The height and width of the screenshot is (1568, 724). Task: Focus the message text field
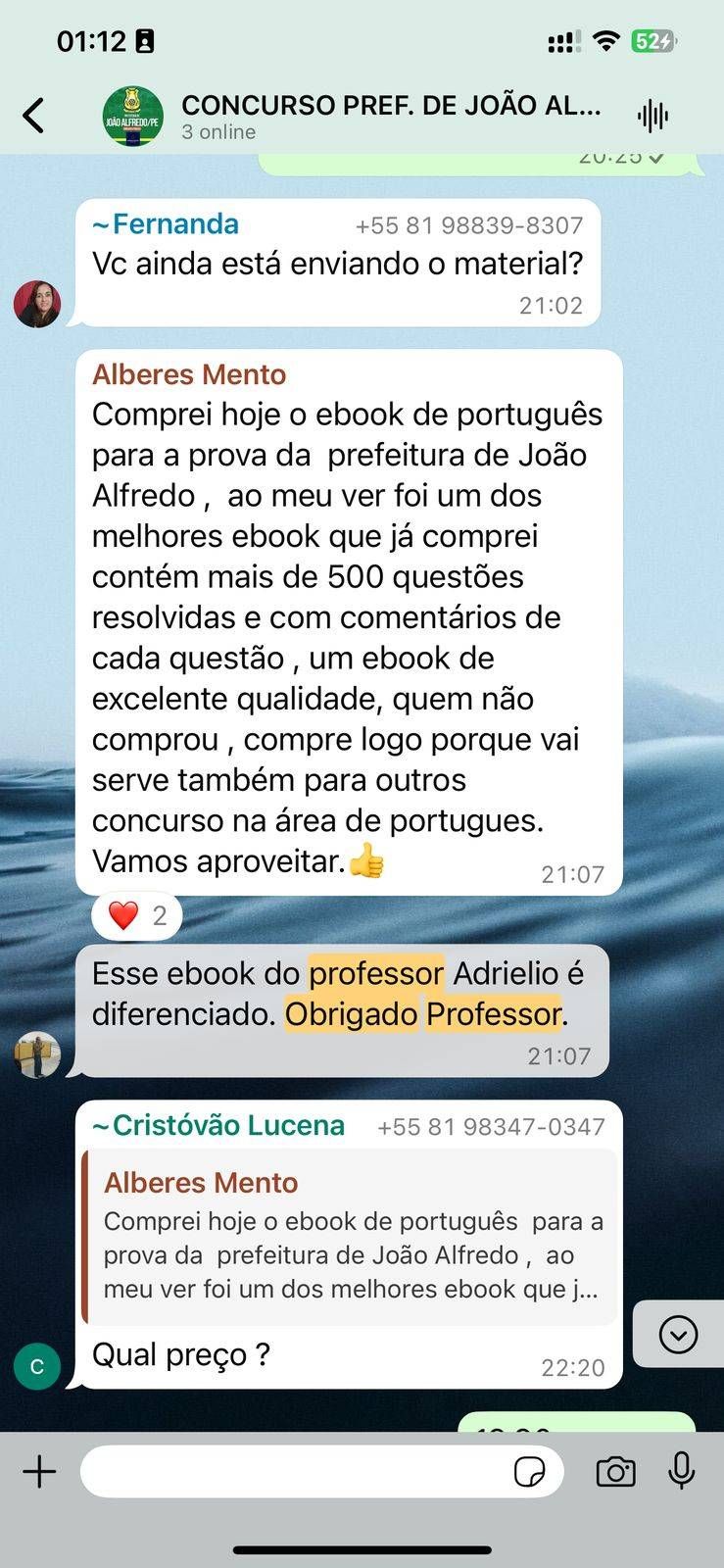[294, 1472]
